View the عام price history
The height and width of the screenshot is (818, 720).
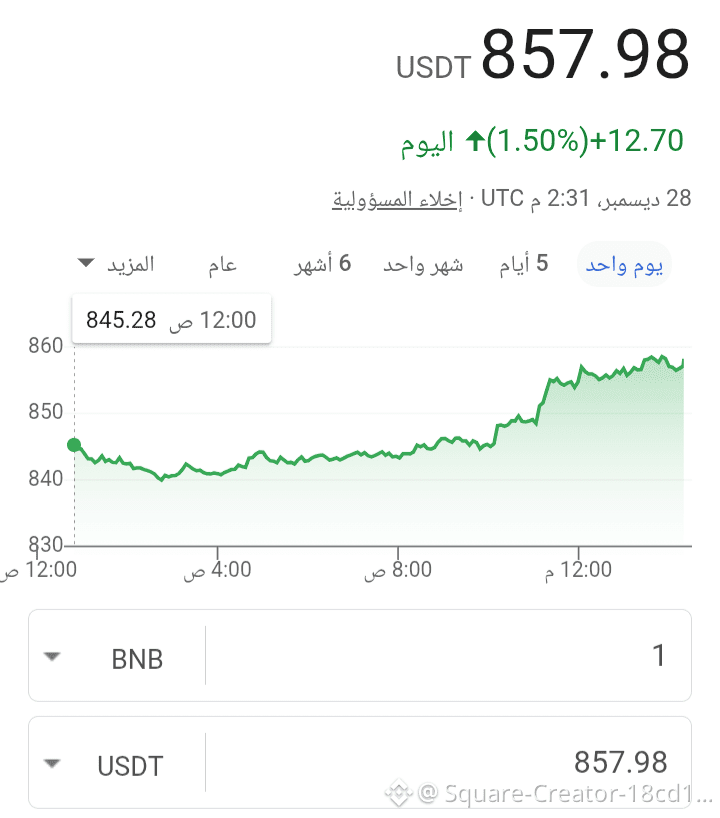(223, 265)
